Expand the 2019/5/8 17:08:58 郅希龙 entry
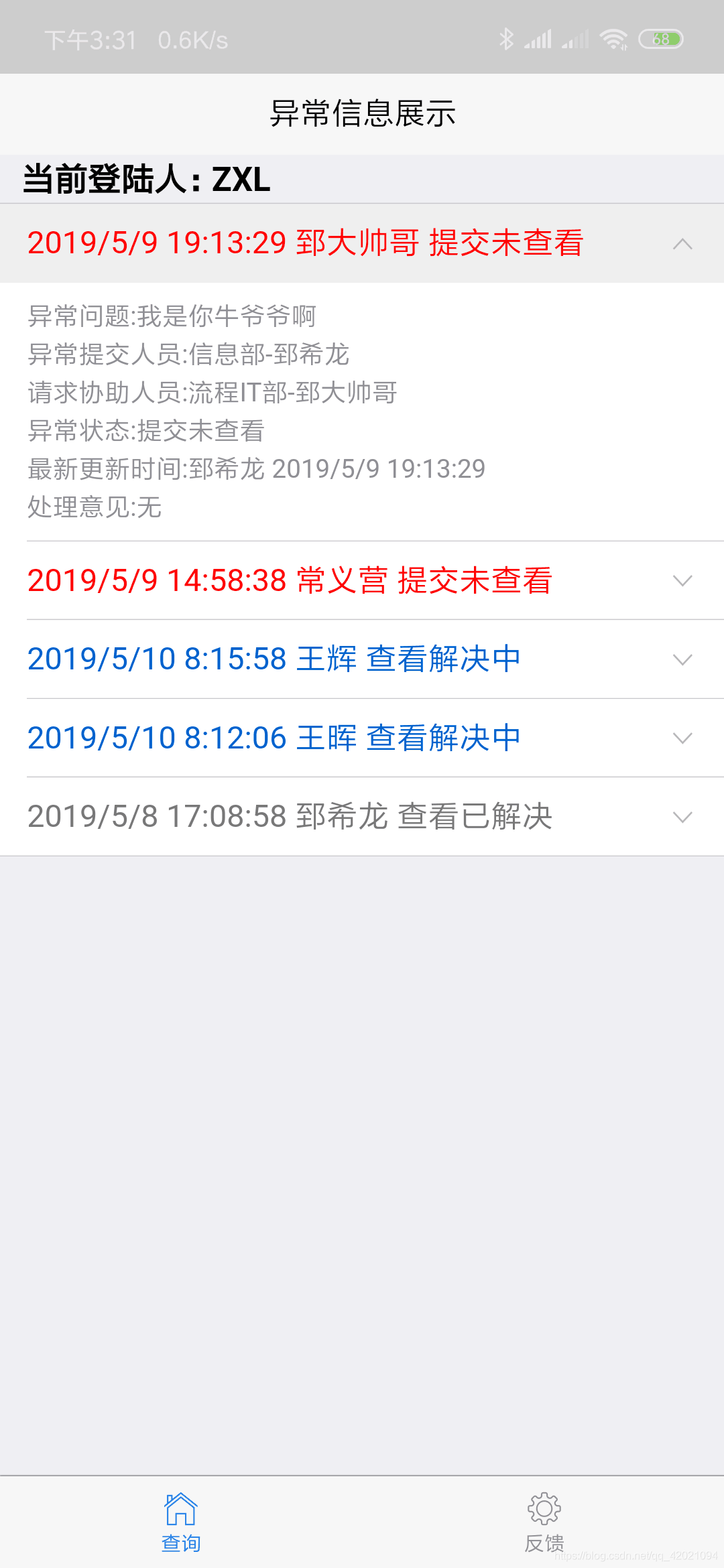The height and width of the screenshot is (1568, 724). point(362,817)
